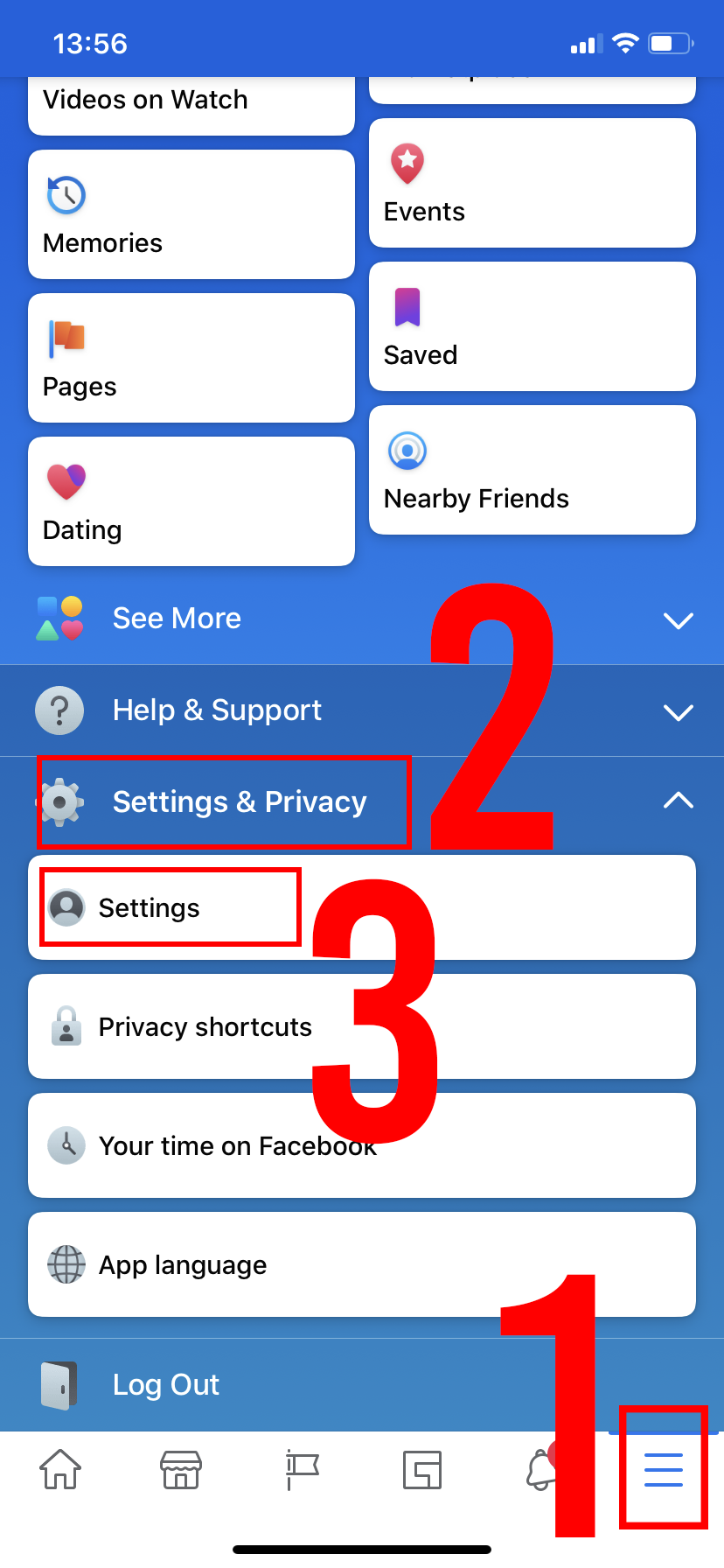Open the hamburger menu icon

(663, 1470)
